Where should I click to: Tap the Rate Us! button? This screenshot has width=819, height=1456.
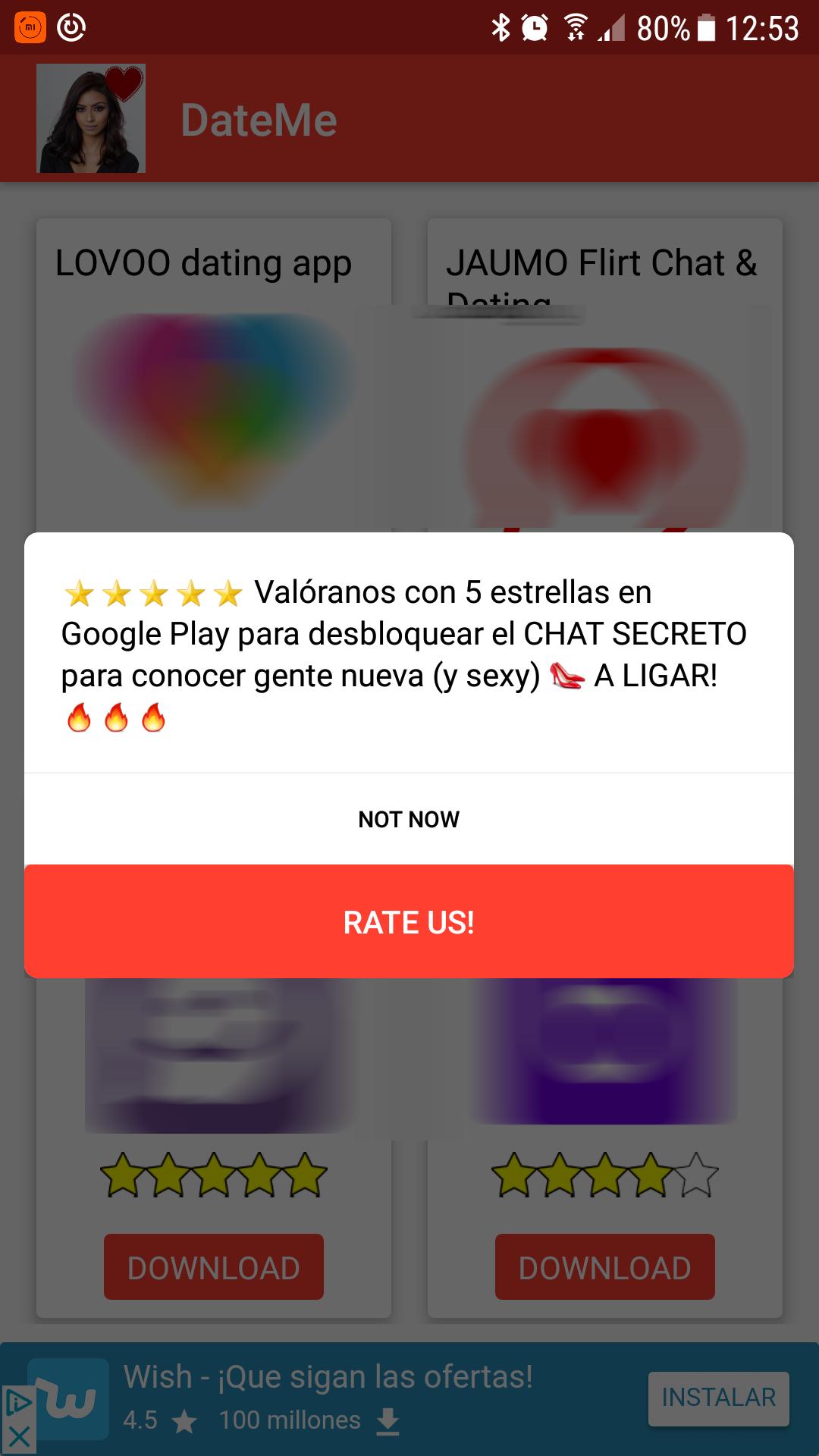pos(409,922)
